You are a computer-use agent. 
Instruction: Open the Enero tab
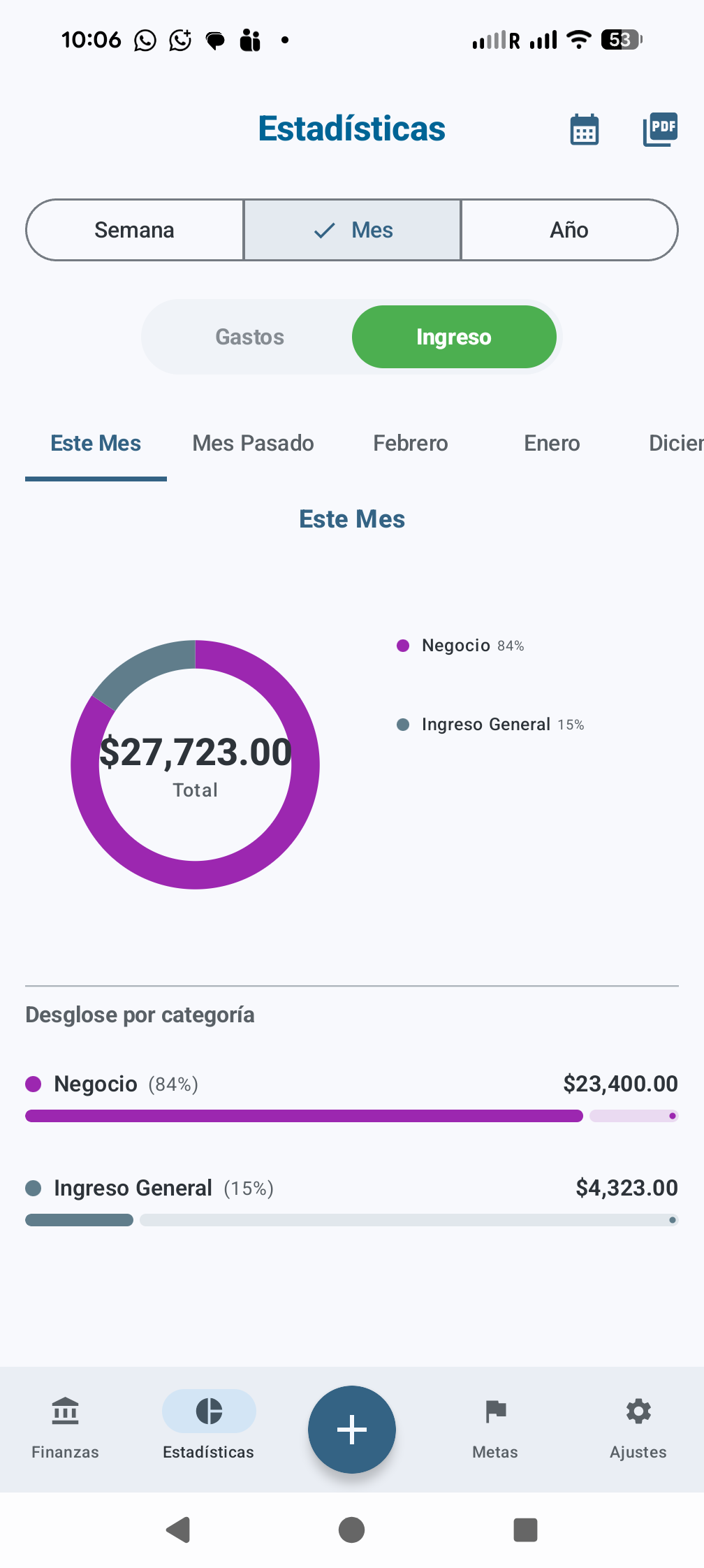[x=552, y=443]
